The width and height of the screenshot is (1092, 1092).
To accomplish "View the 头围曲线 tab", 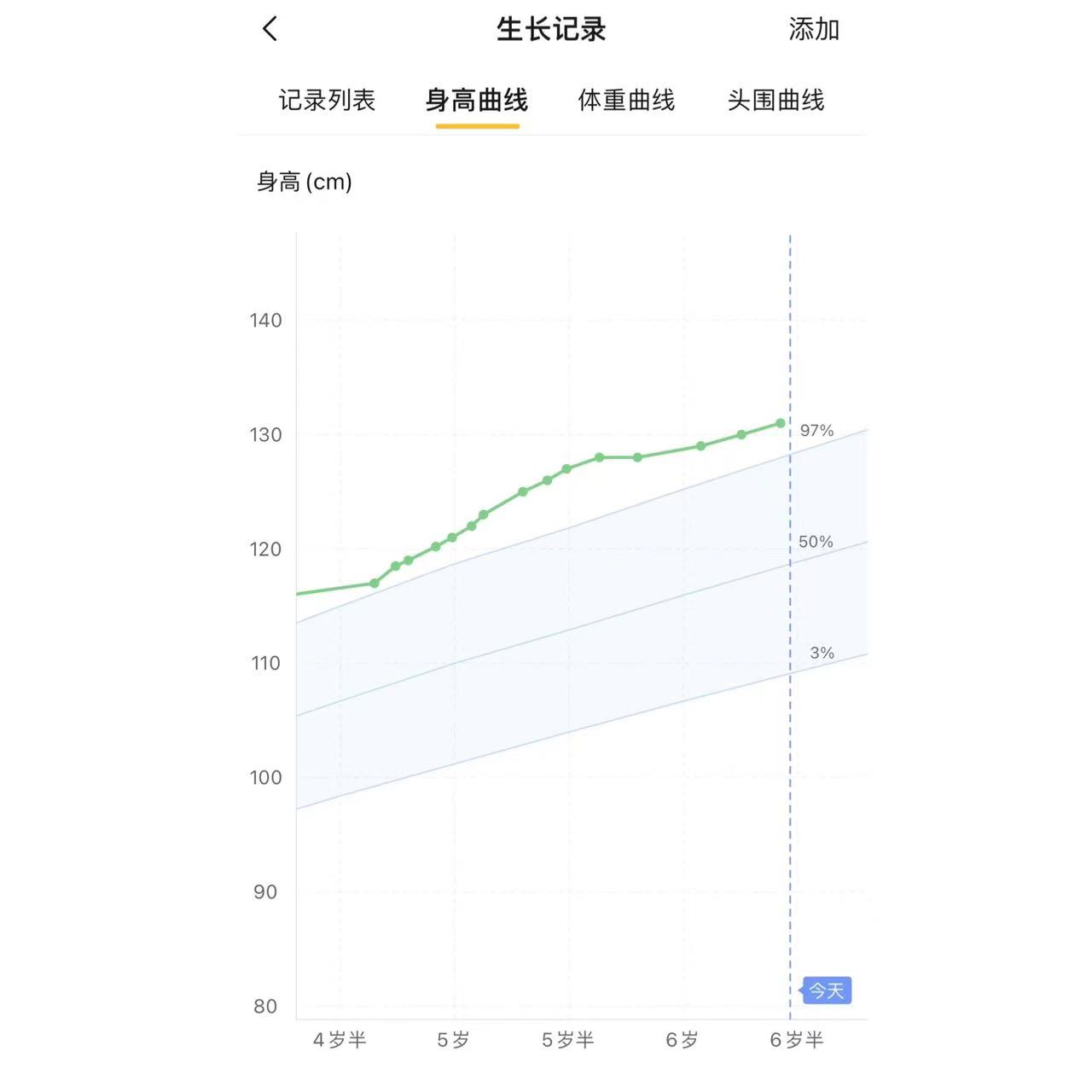I will click(x=775, y=100).
